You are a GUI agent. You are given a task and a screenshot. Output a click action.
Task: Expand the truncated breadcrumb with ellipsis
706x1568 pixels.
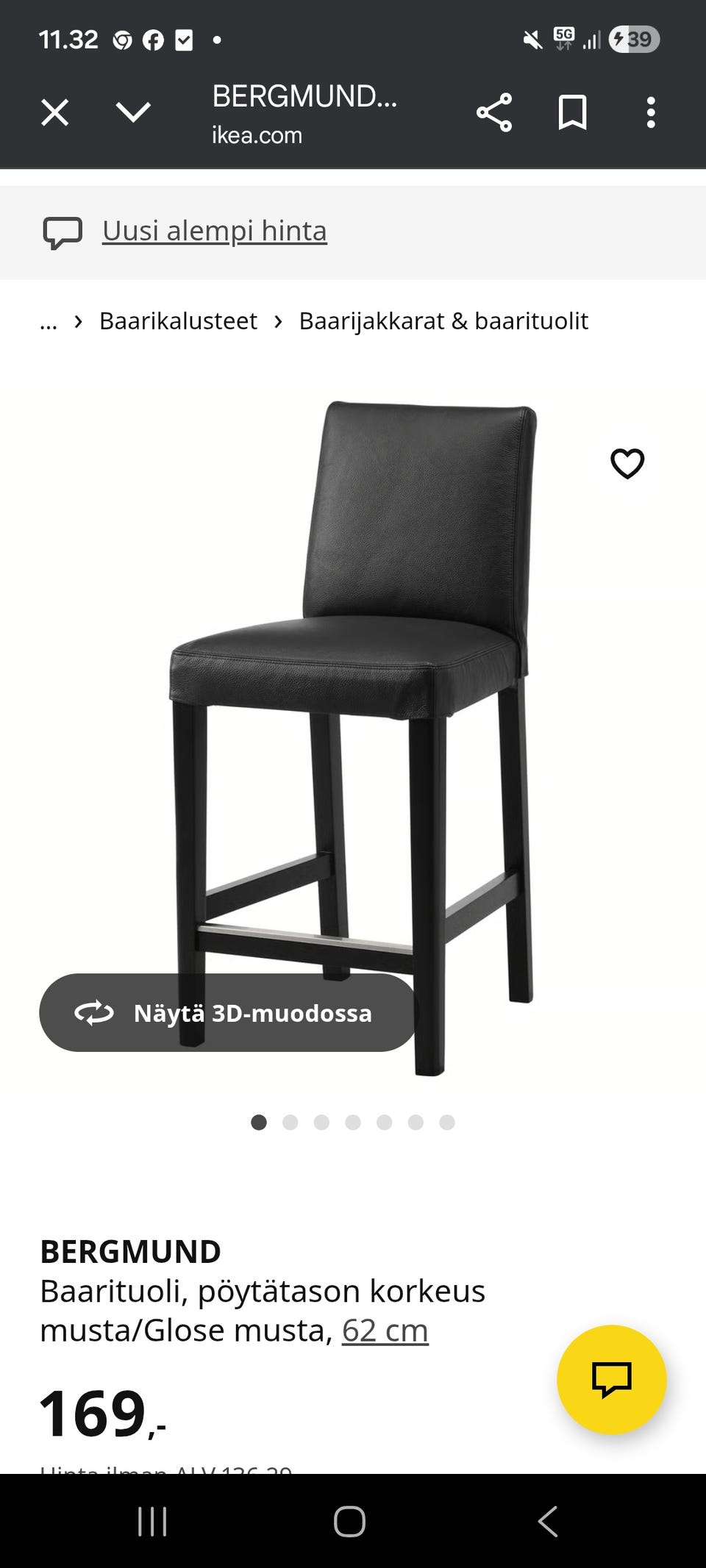[49, 321]
